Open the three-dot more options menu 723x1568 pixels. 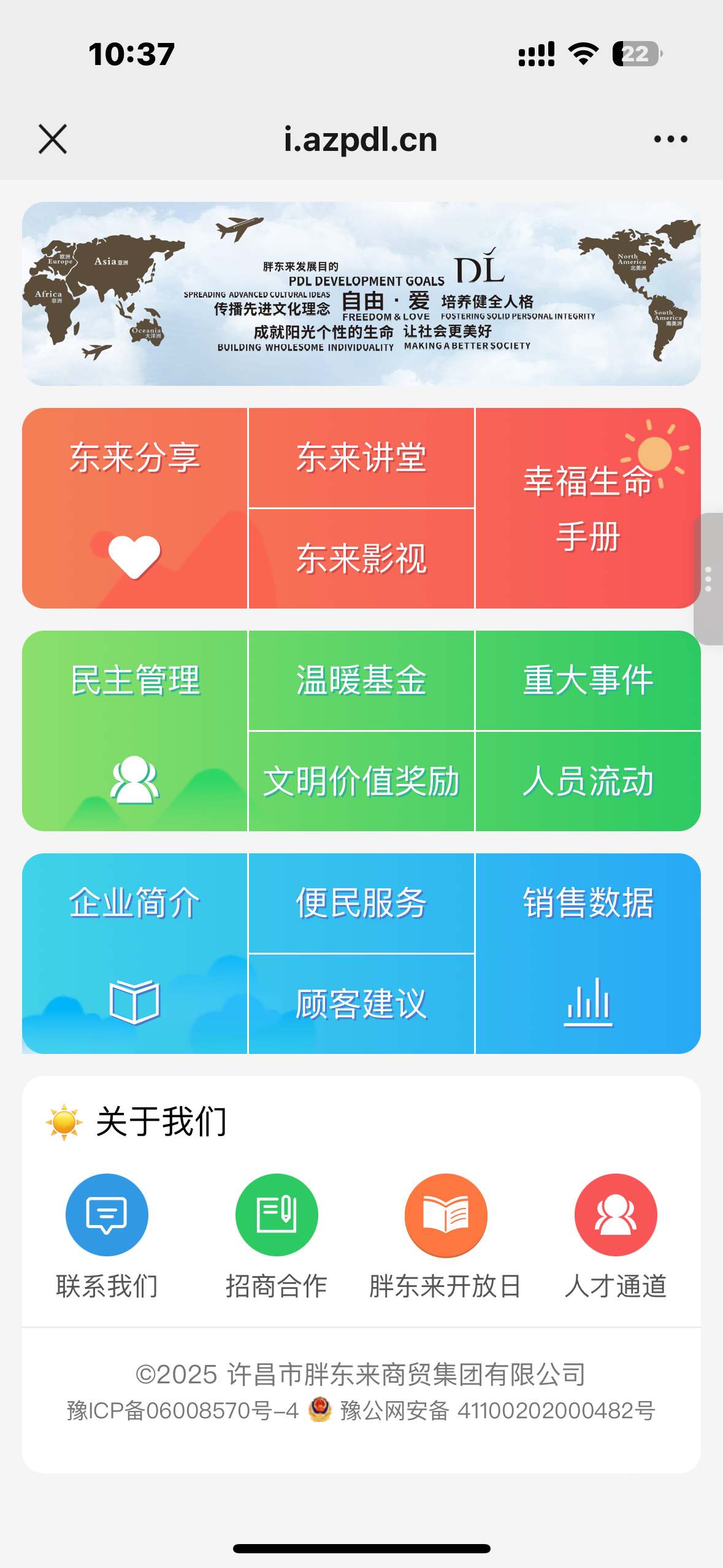tap(670, 139)
